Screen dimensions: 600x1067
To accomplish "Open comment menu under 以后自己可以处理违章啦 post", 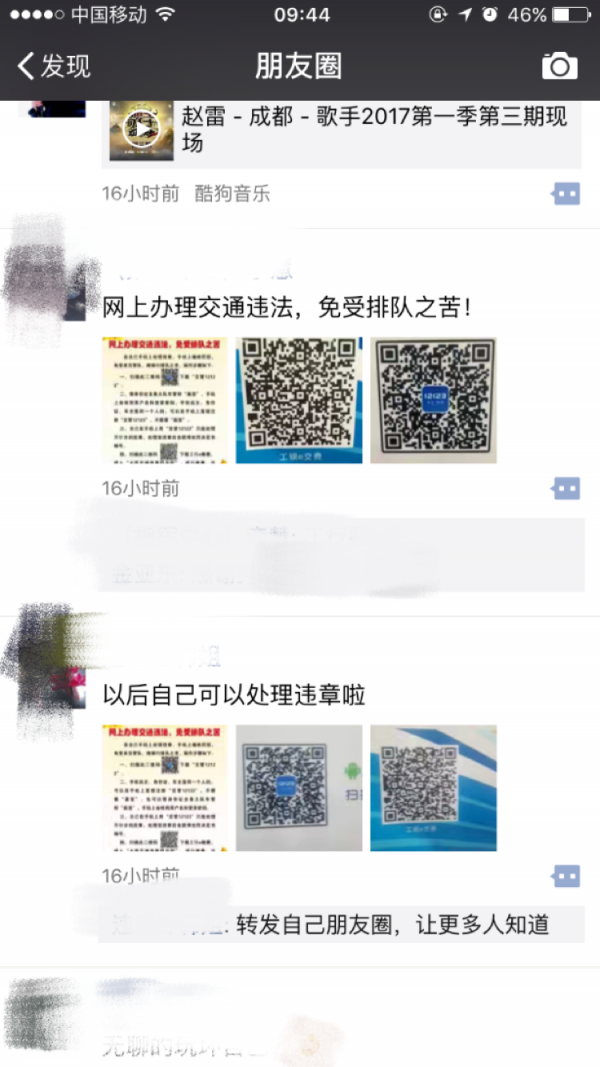I will coord(566,876).
